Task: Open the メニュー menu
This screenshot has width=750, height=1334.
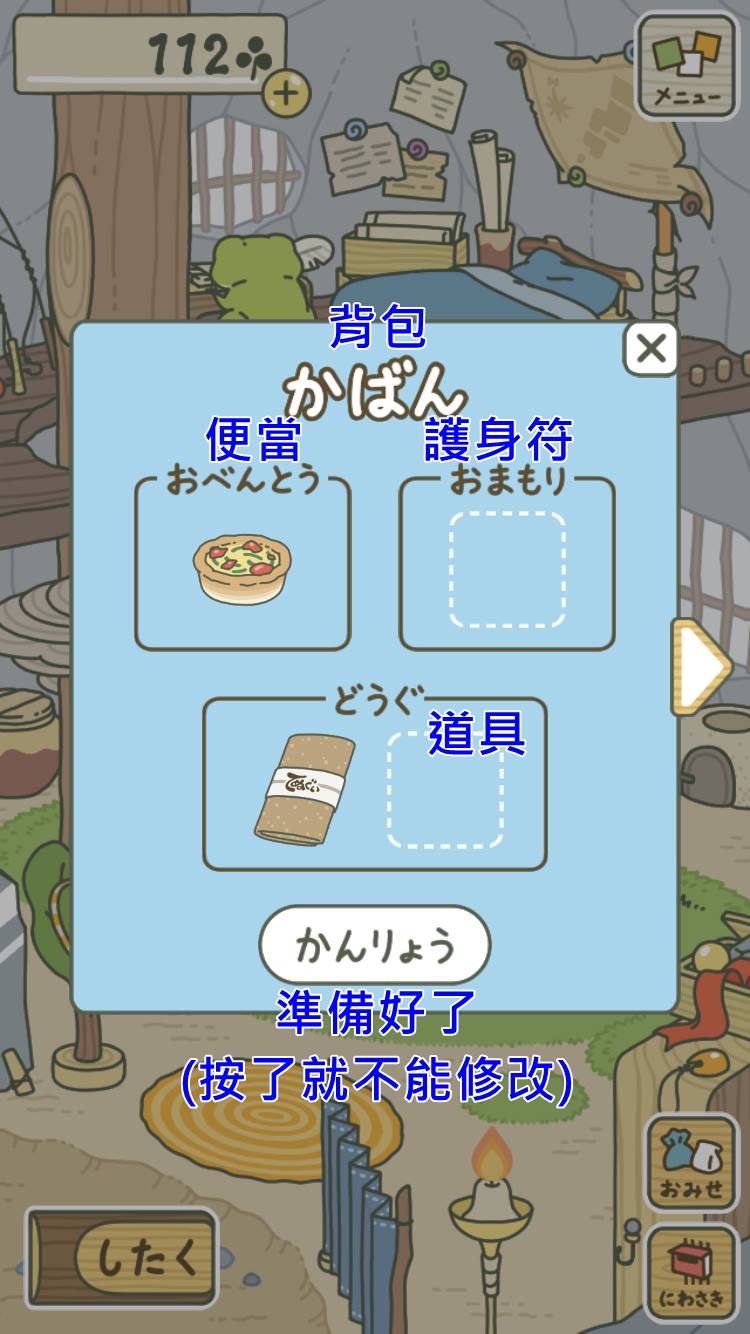Action: [688, 64]
